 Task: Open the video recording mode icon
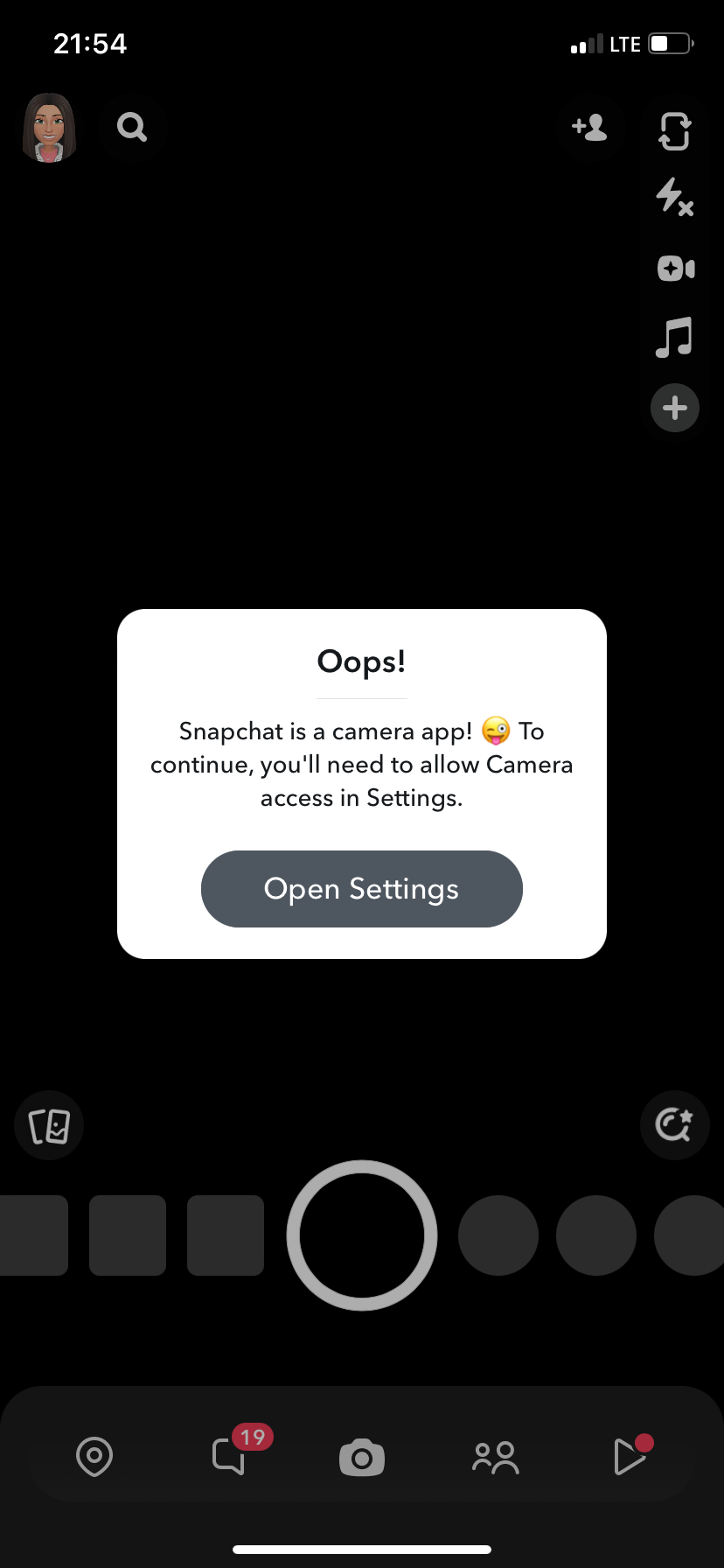(675, 268)
